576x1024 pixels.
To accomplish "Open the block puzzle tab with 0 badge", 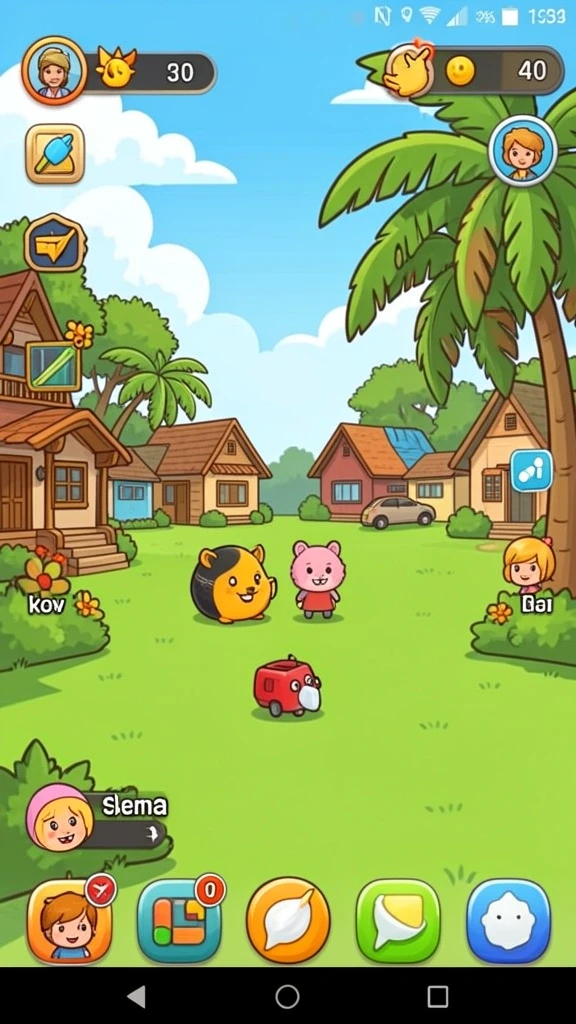I will pyautogui.click(x=180, y=921).
